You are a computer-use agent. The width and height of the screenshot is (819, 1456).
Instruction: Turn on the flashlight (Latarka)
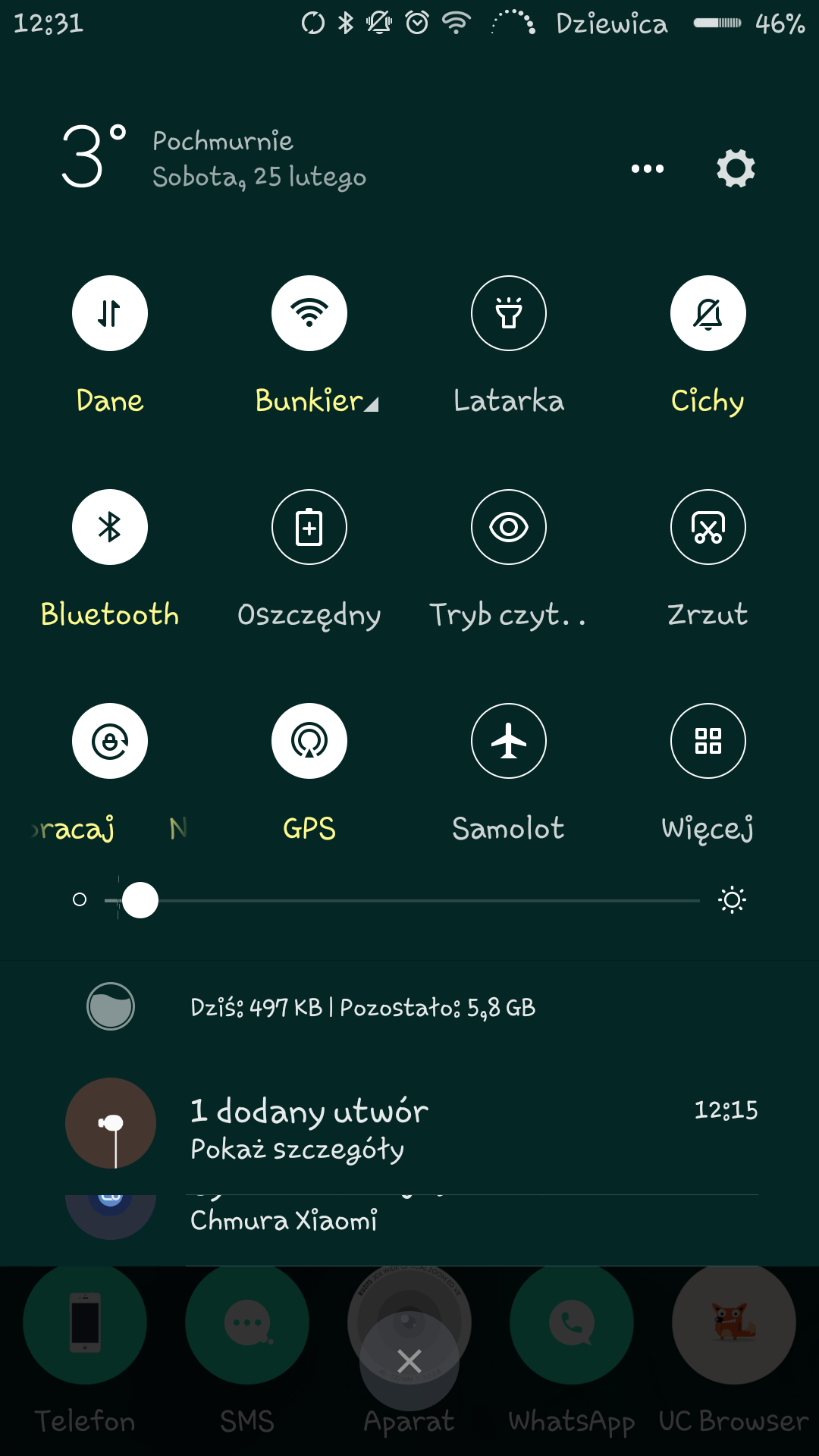click(509, 313)
